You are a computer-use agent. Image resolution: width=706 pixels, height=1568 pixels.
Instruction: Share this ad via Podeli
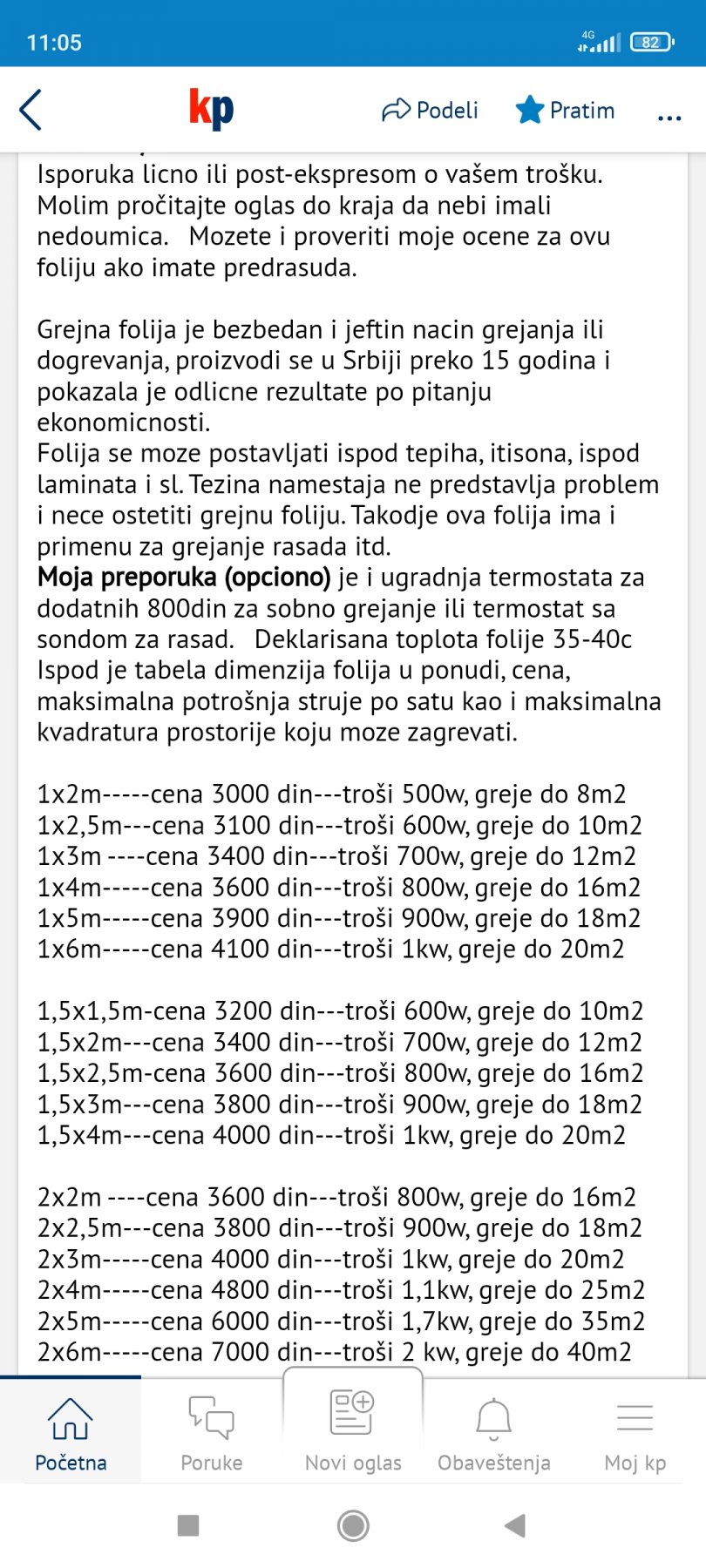pyautogui.click(x=431, y=111)
